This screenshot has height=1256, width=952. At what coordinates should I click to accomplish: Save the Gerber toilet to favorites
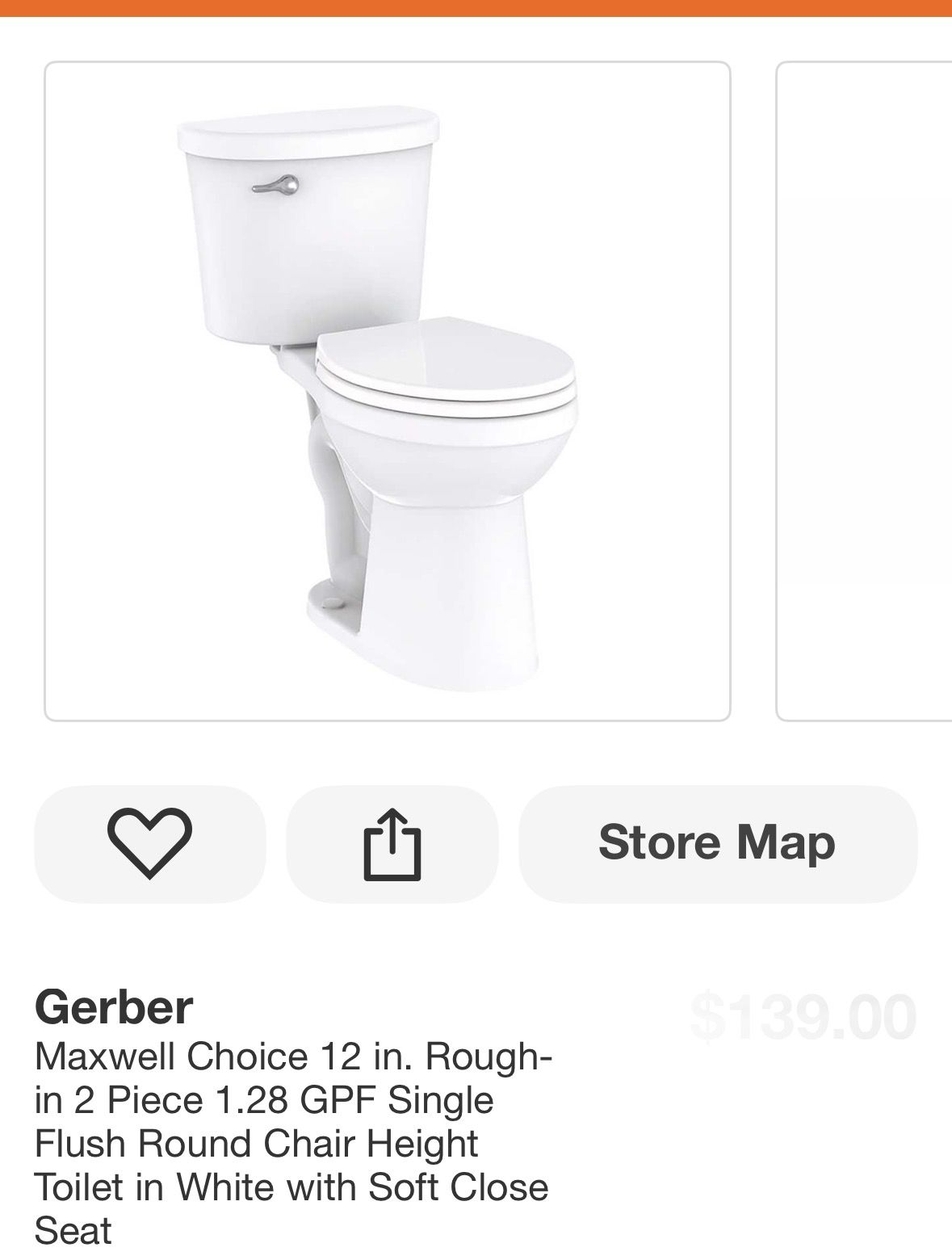[149, 843]
